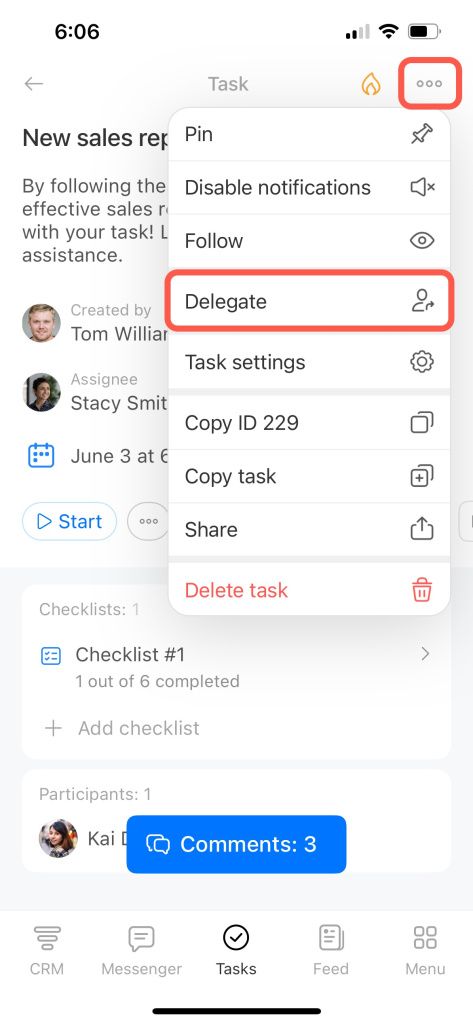Select Copy ID 229
This screenshot has height=1024, width=473.
(309, 423)
